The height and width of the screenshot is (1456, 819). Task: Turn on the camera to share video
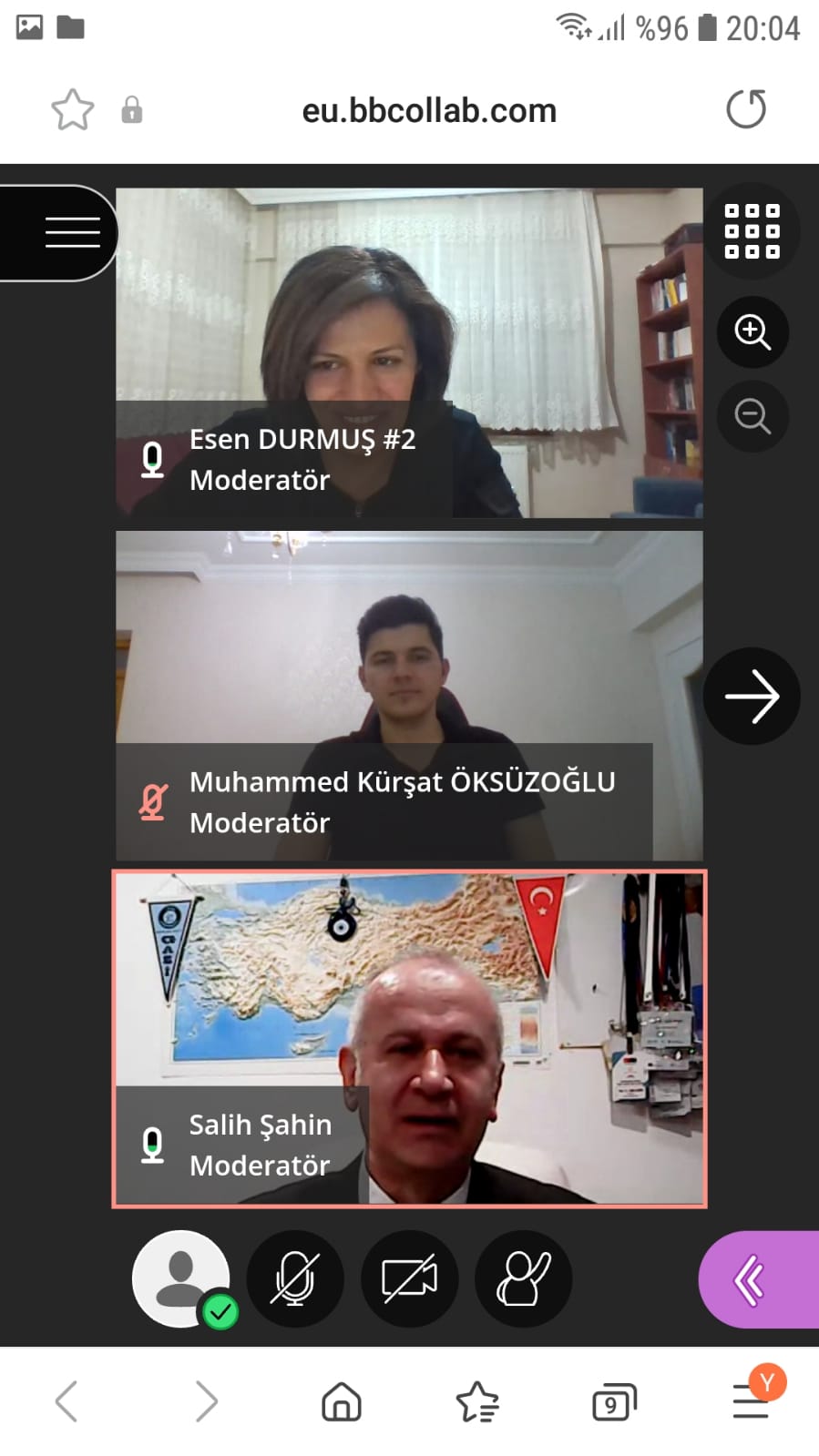(409, 1278)
